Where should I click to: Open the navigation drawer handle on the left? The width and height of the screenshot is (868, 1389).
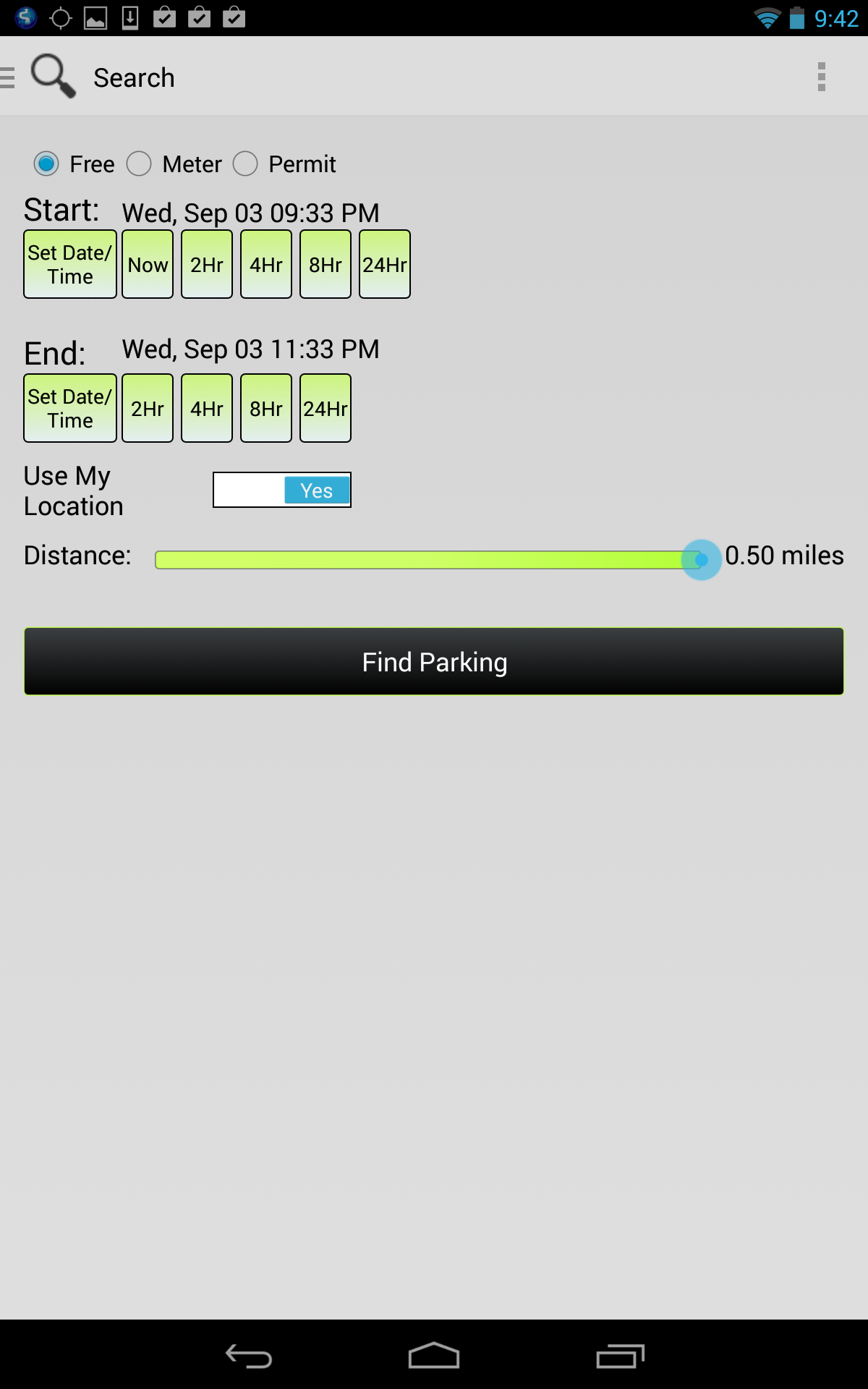[x=6, y=76]
